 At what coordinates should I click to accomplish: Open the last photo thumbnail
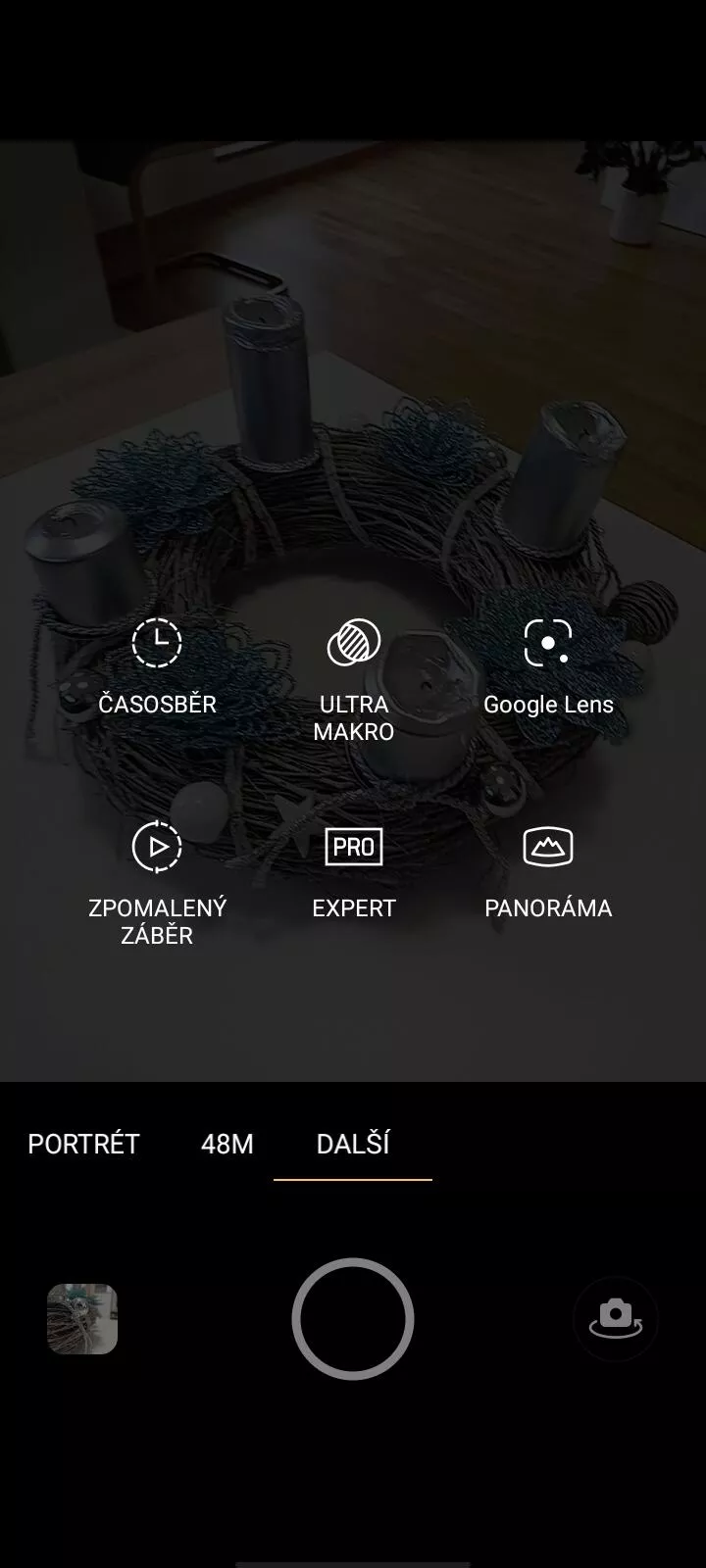(x=82, y=1319)
